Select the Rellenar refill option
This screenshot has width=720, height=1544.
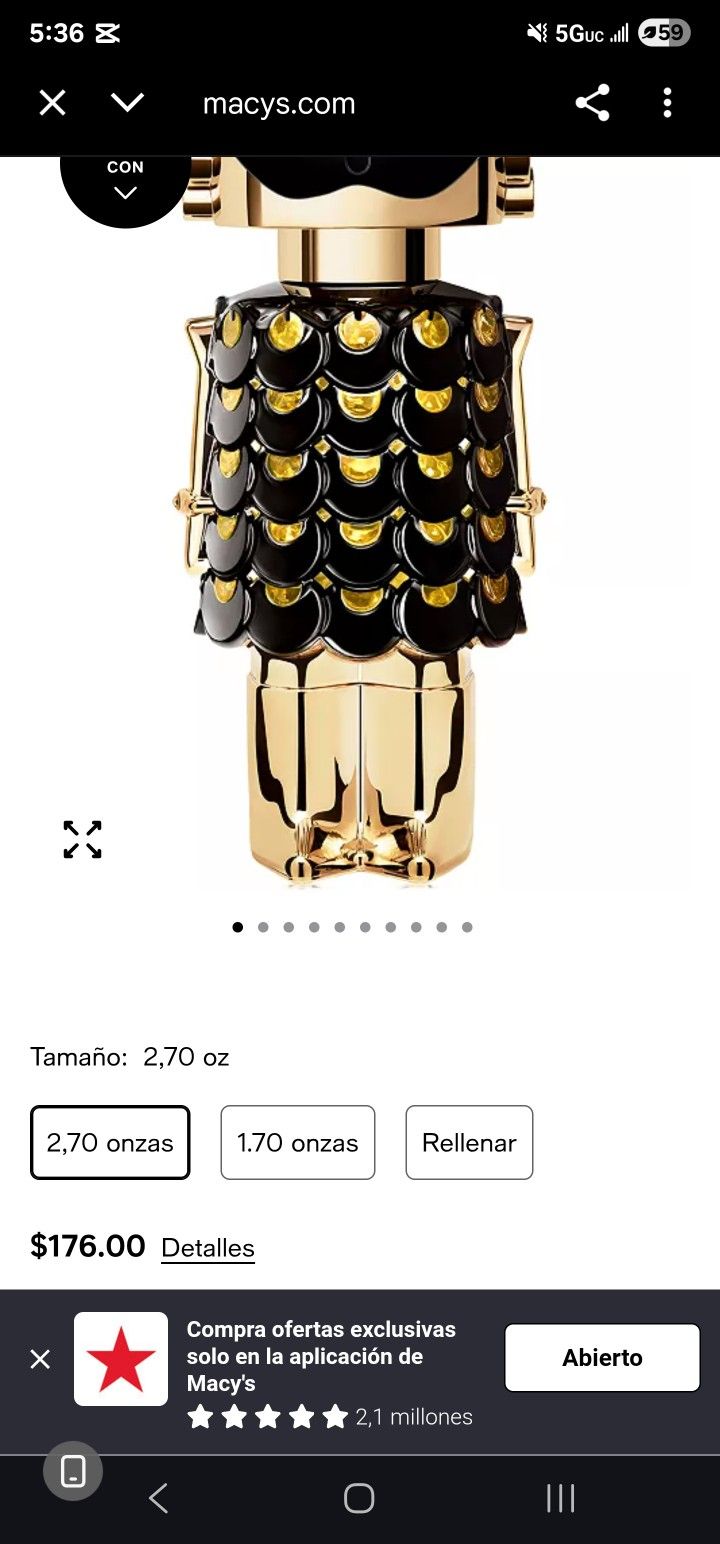coord(469,1142)
